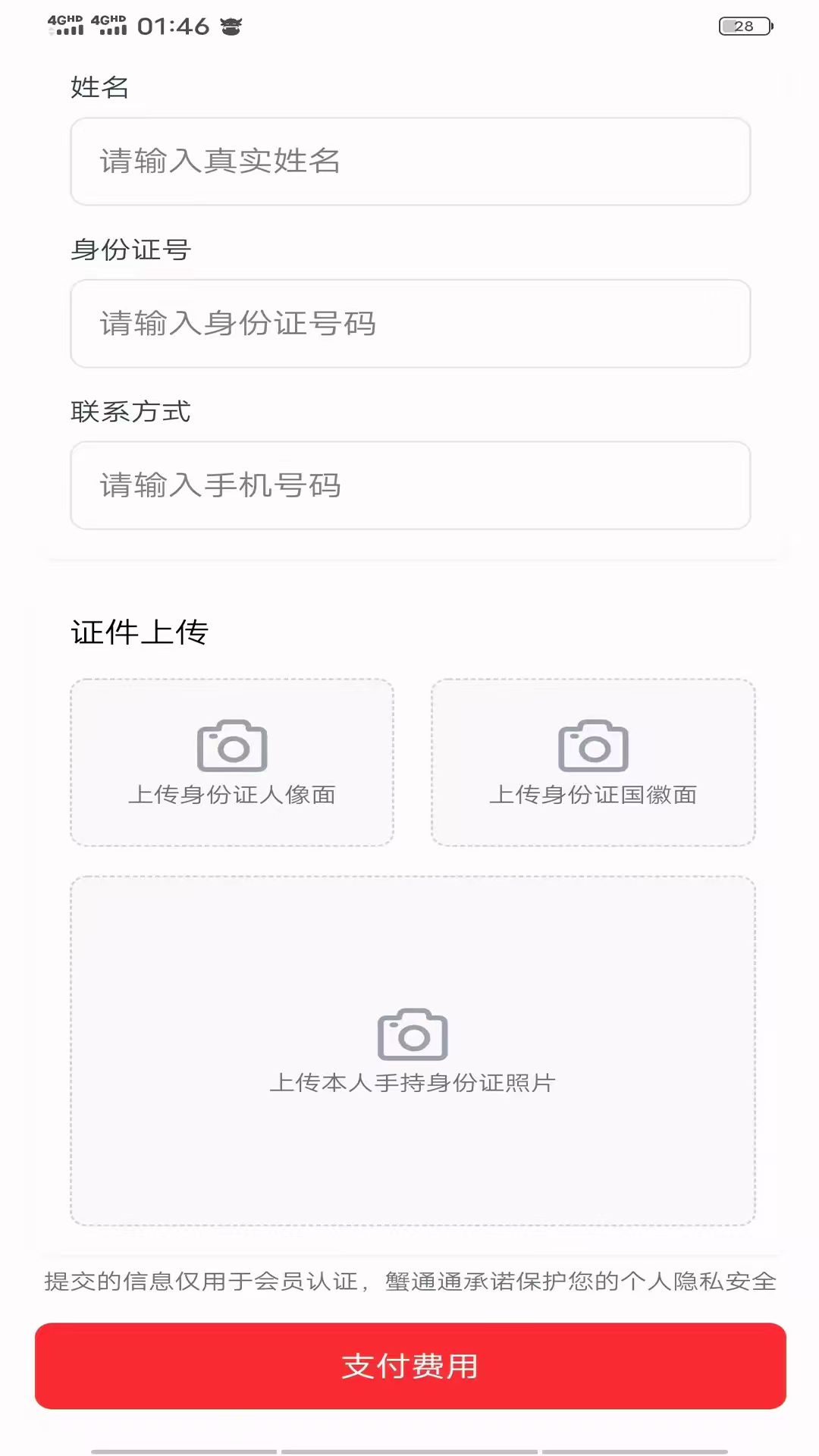The image size is (819, 1456).
Task: Select the phone number input field
Action: 409,485
